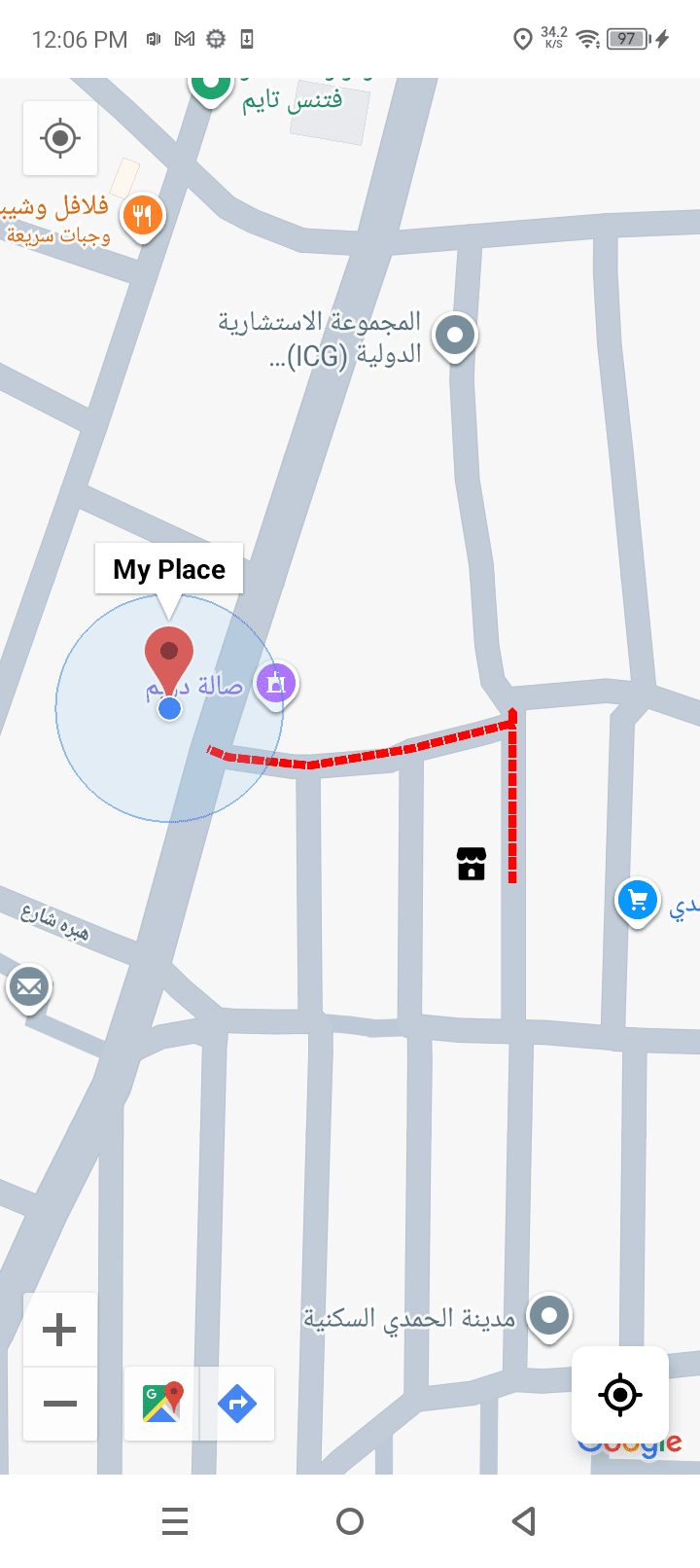Tap the my-location button at top left
This screenshot has width=700, height=1568.
pyautogui.click(x=60, y=138)
